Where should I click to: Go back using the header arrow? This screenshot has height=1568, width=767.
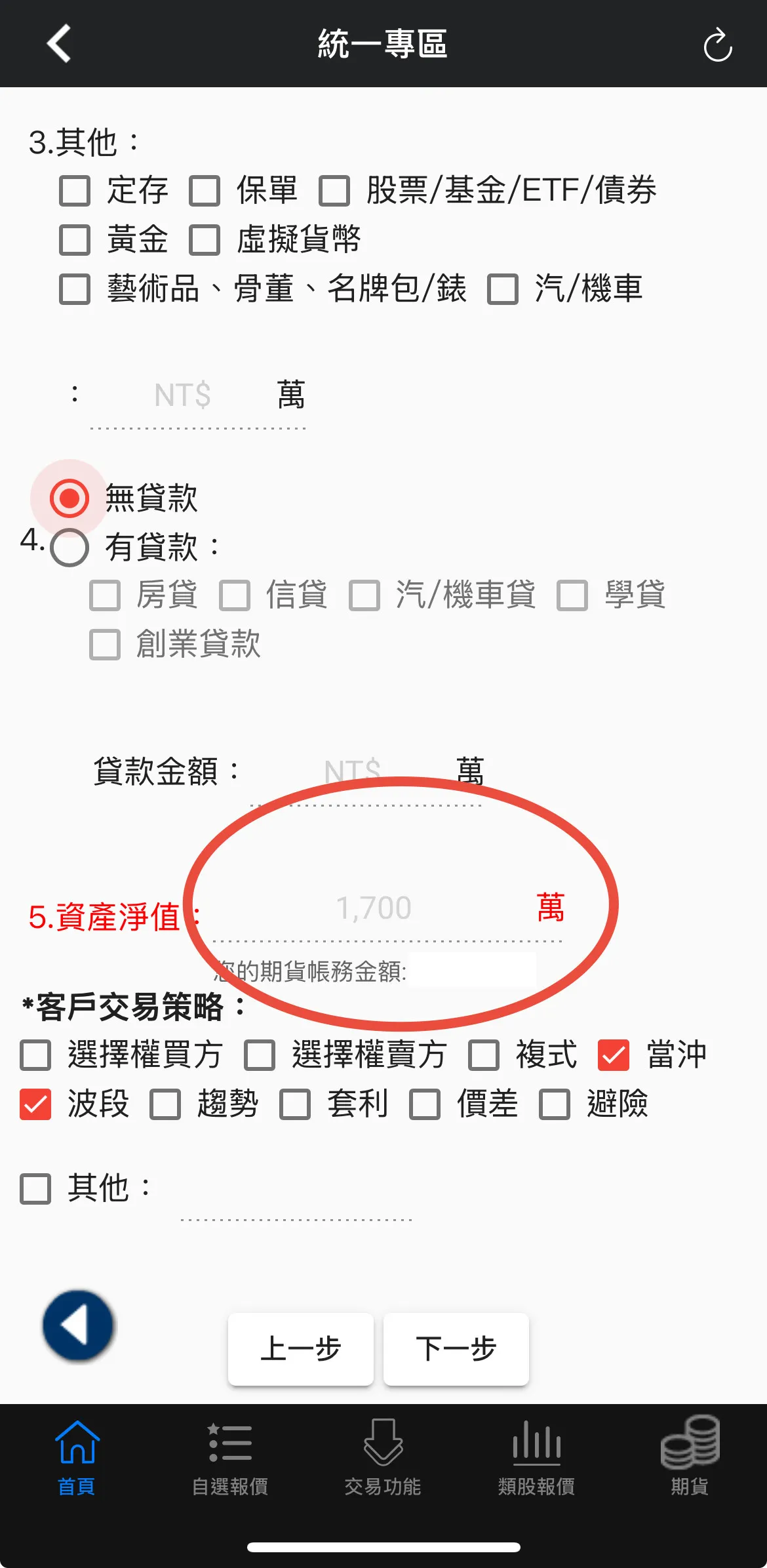(x=59, y=44)
